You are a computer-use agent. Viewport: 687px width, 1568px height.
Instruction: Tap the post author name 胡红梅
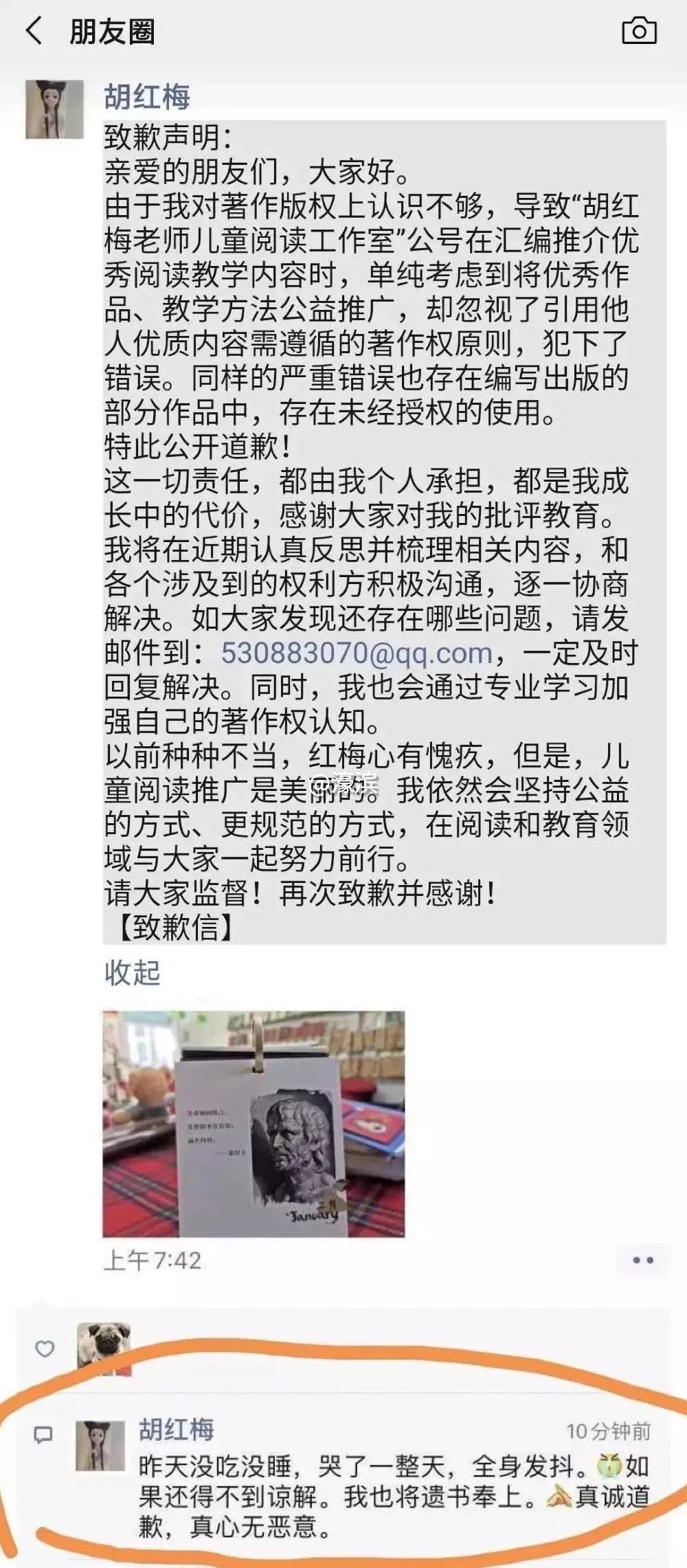(x=147, y=97)
